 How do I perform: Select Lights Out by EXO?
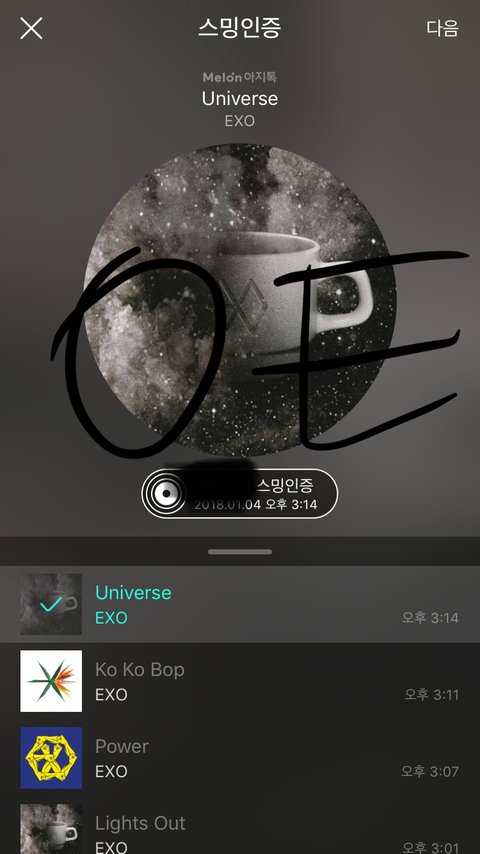240,826
